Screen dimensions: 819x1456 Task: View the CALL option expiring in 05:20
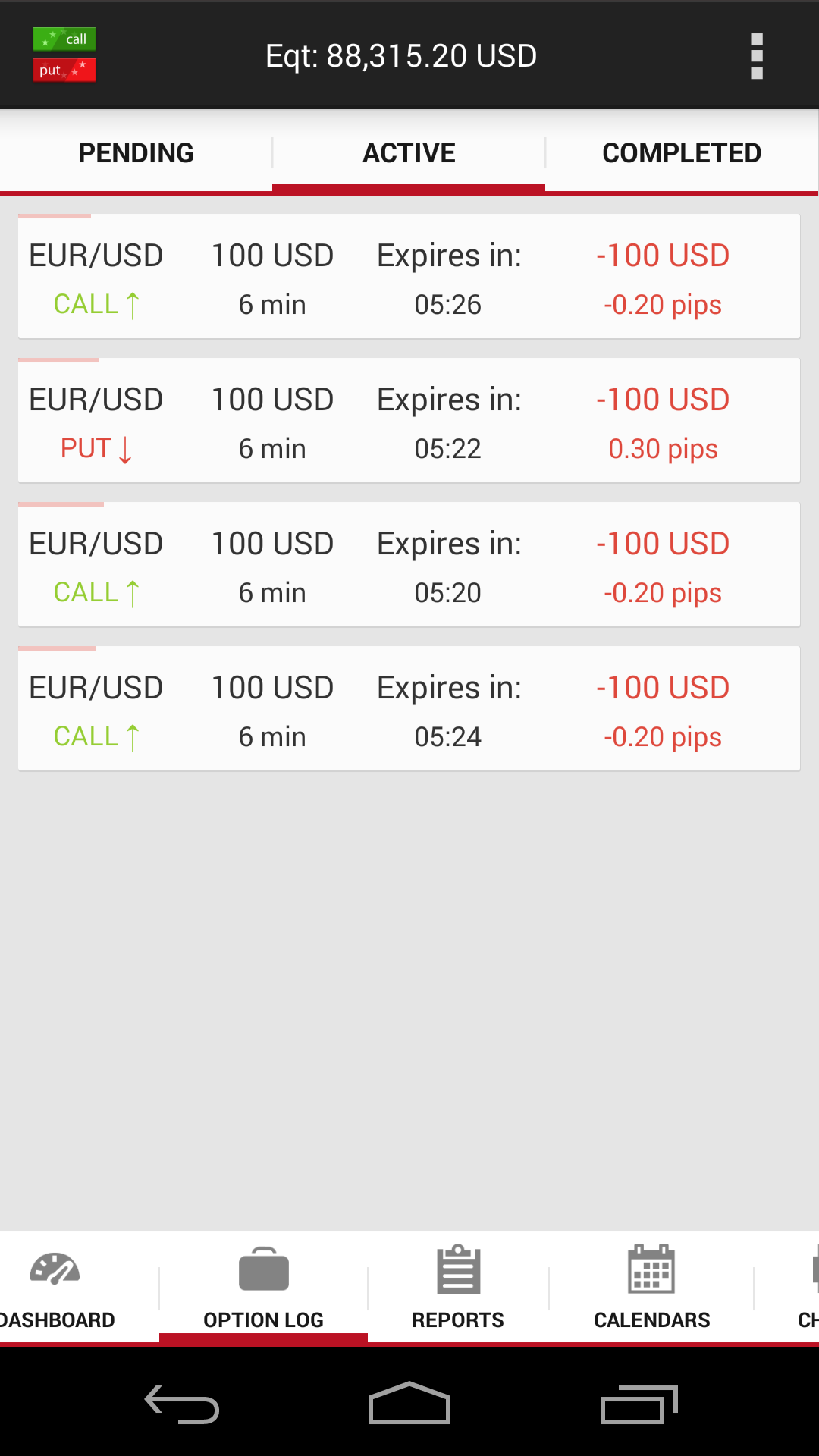(x=409, y=565)
